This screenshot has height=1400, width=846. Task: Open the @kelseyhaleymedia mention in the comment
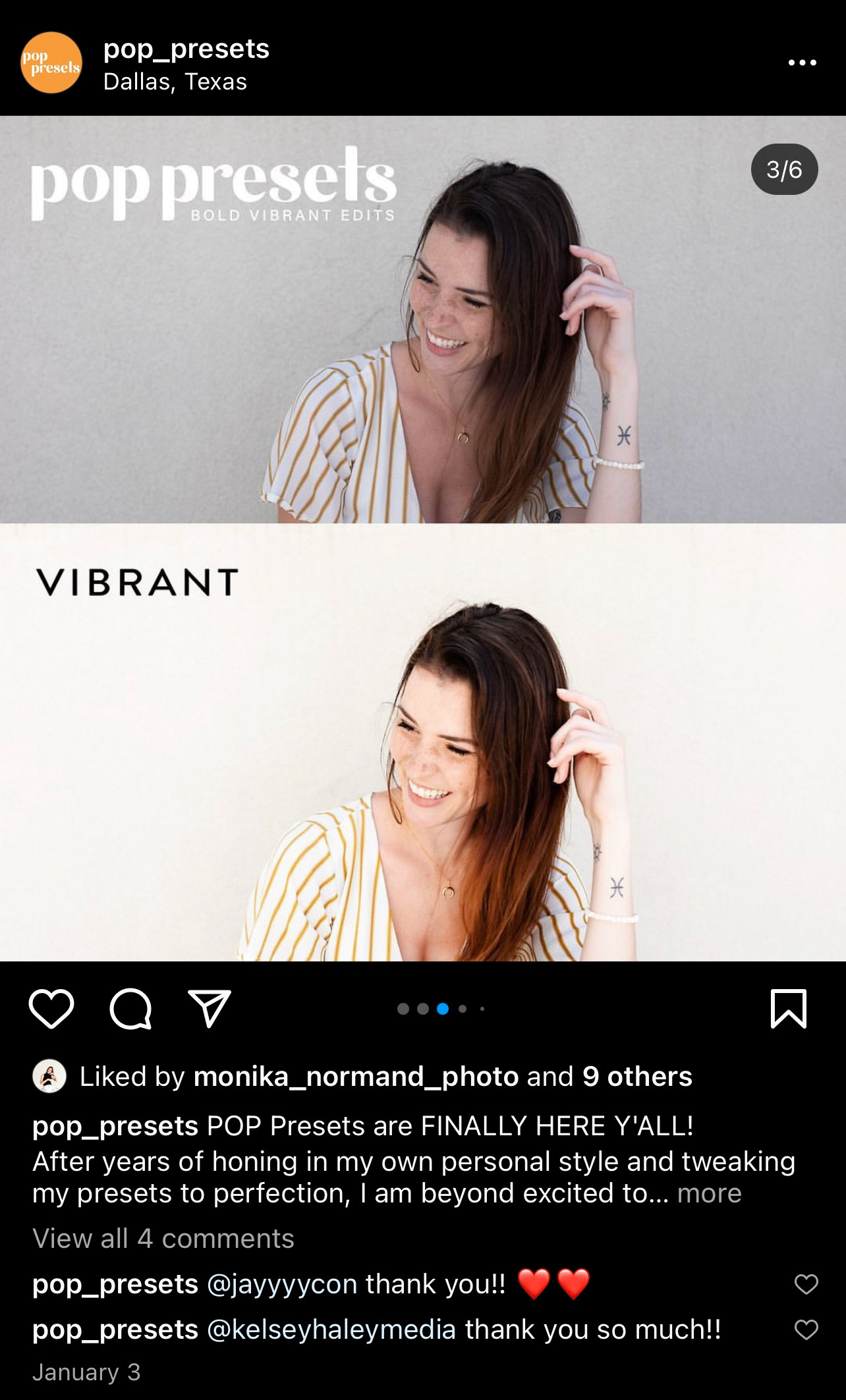tap(331, 1330)
